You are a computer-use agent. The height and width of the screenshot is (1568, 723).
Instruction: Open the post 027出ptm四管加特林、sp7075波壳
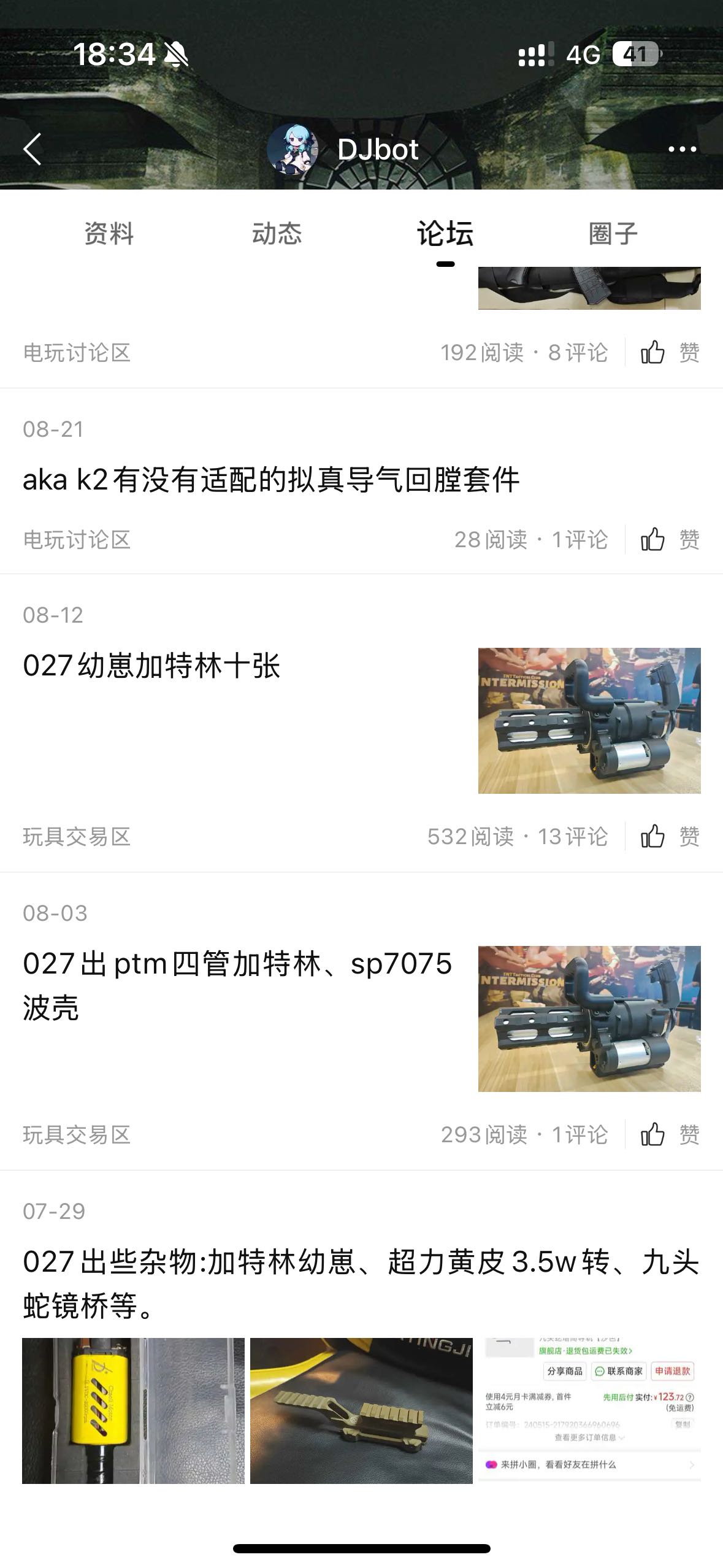(x=237, y=985)
